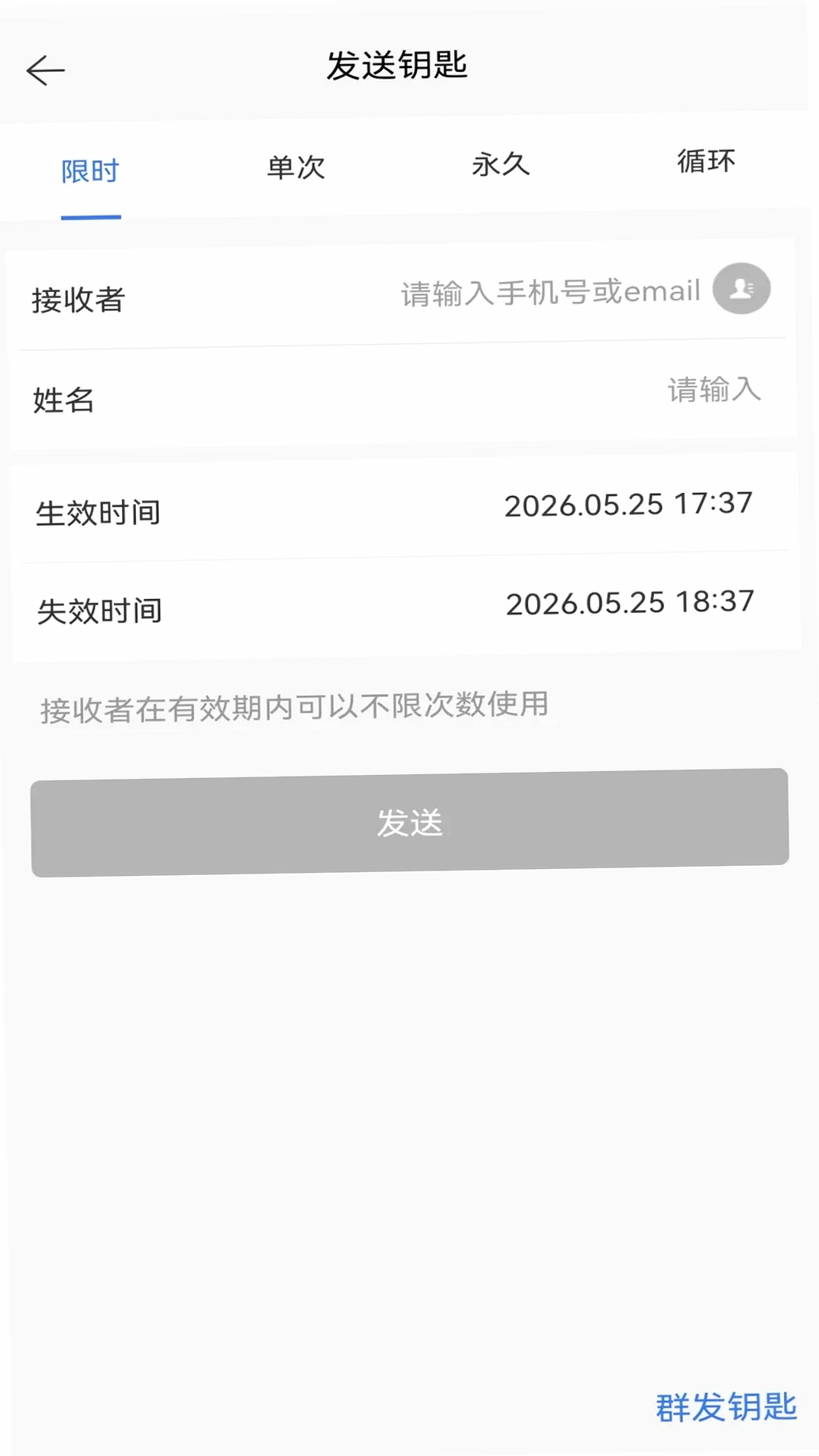Viewport: 819px width, 1456px height.
Task: Switch to the 永久 tab
Action: click(500, 164)
